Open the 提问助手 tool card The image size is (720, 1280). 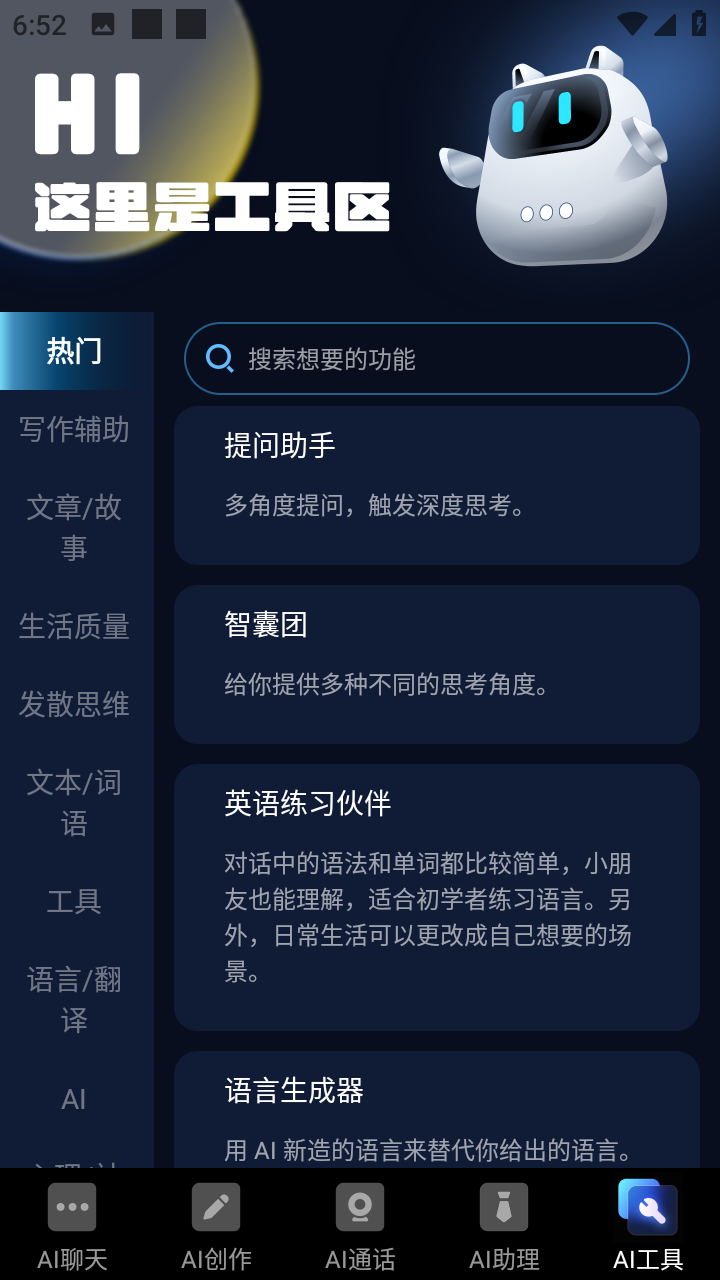[437, 485]
